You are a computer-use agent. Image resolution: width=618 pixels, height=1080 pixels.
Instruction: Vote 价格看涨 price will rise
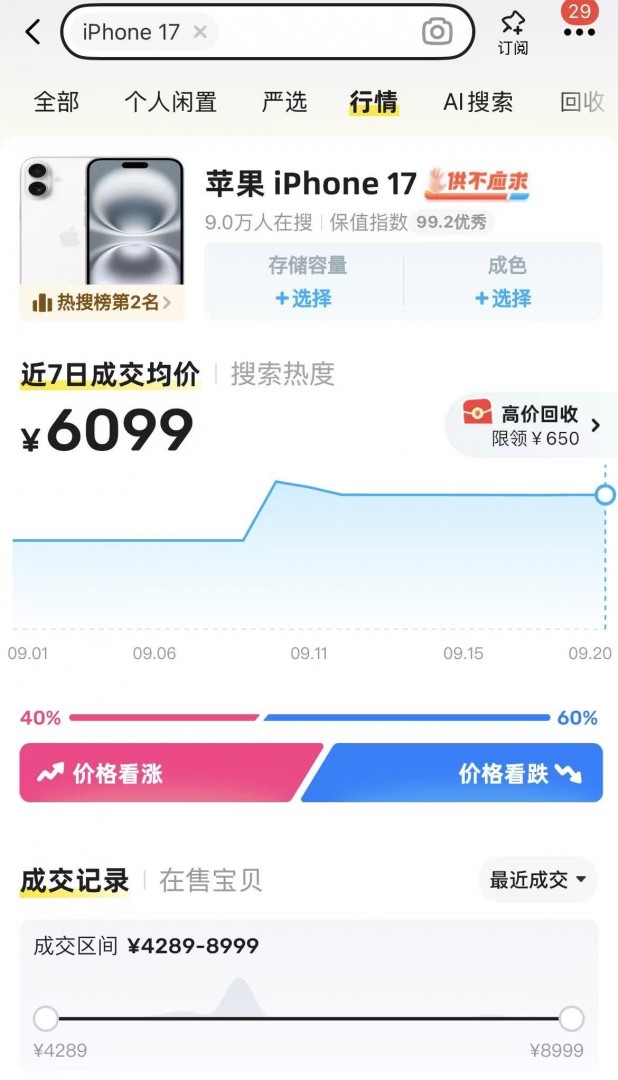pyautogui.click(x=165, y=773)
